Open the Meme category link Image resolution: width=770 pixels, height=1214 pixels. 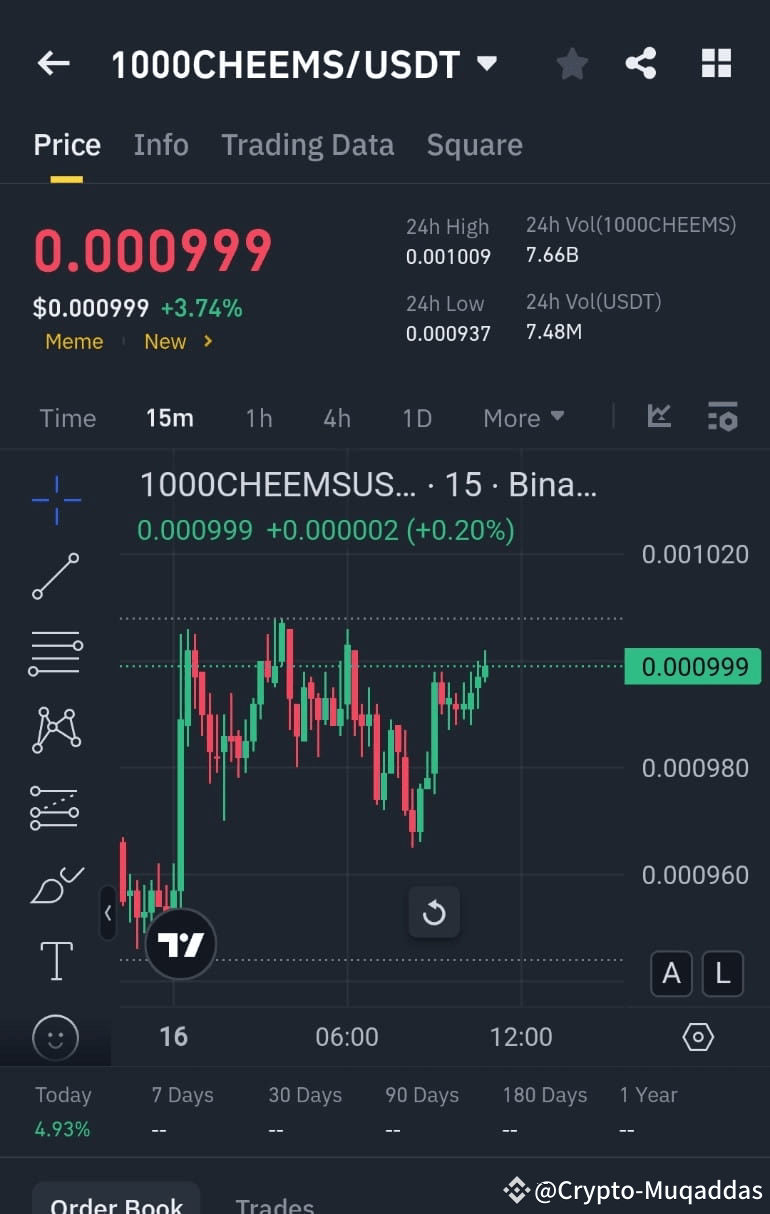pyautogui.click(x=74, y=341)
